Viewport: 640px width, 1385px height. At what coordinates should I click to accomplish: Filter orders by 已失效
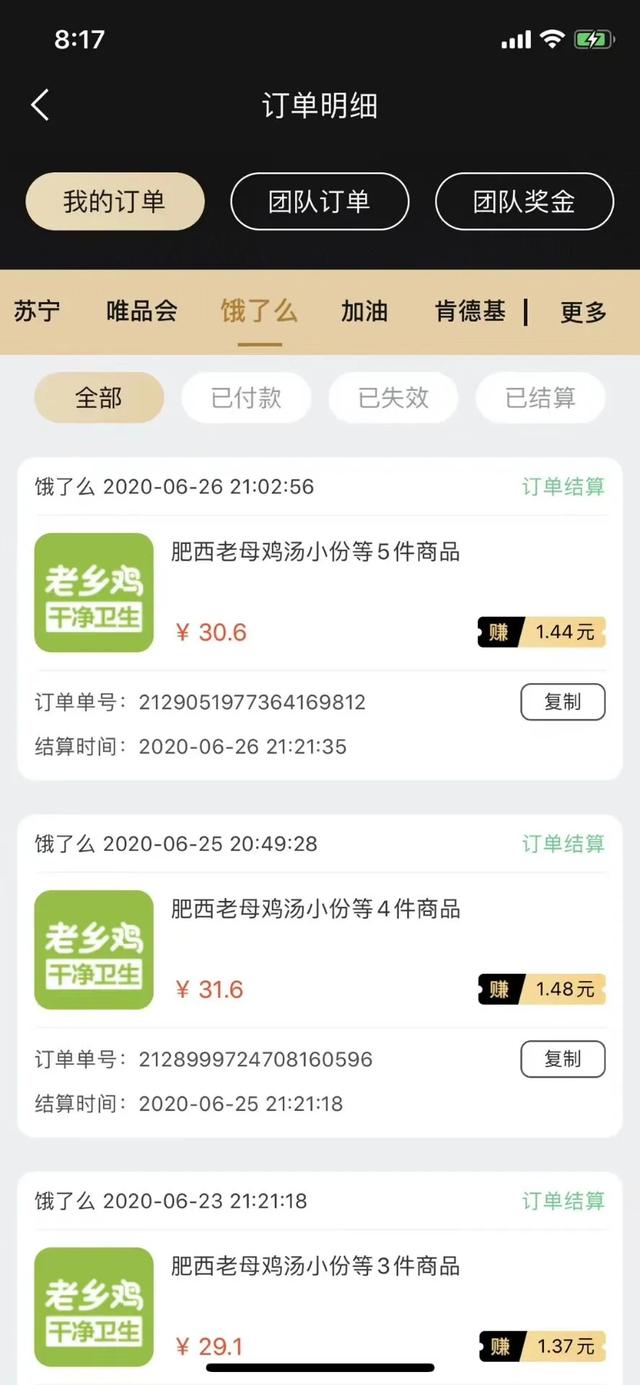(x=393, y=398)
